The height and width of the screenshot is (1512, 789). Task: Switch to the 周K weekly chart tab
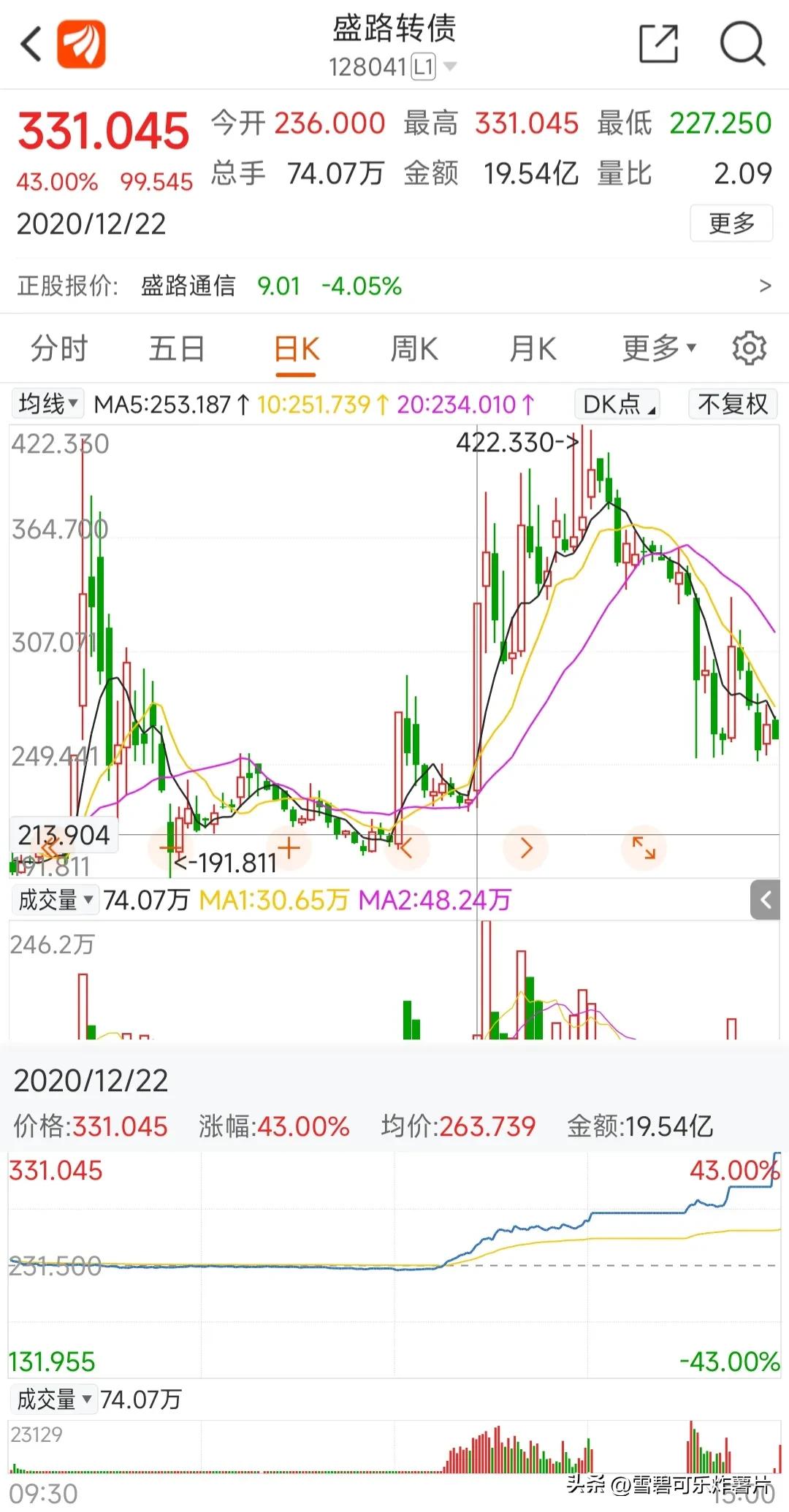(x=413, y=348)
